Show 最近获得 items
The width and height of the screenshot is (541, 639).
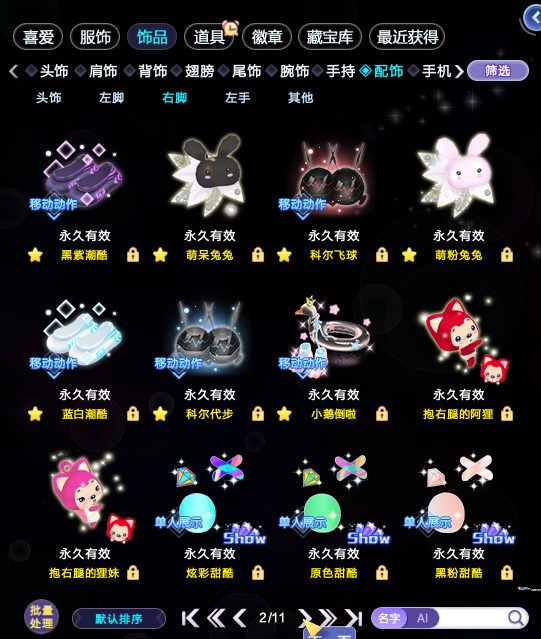407,37
